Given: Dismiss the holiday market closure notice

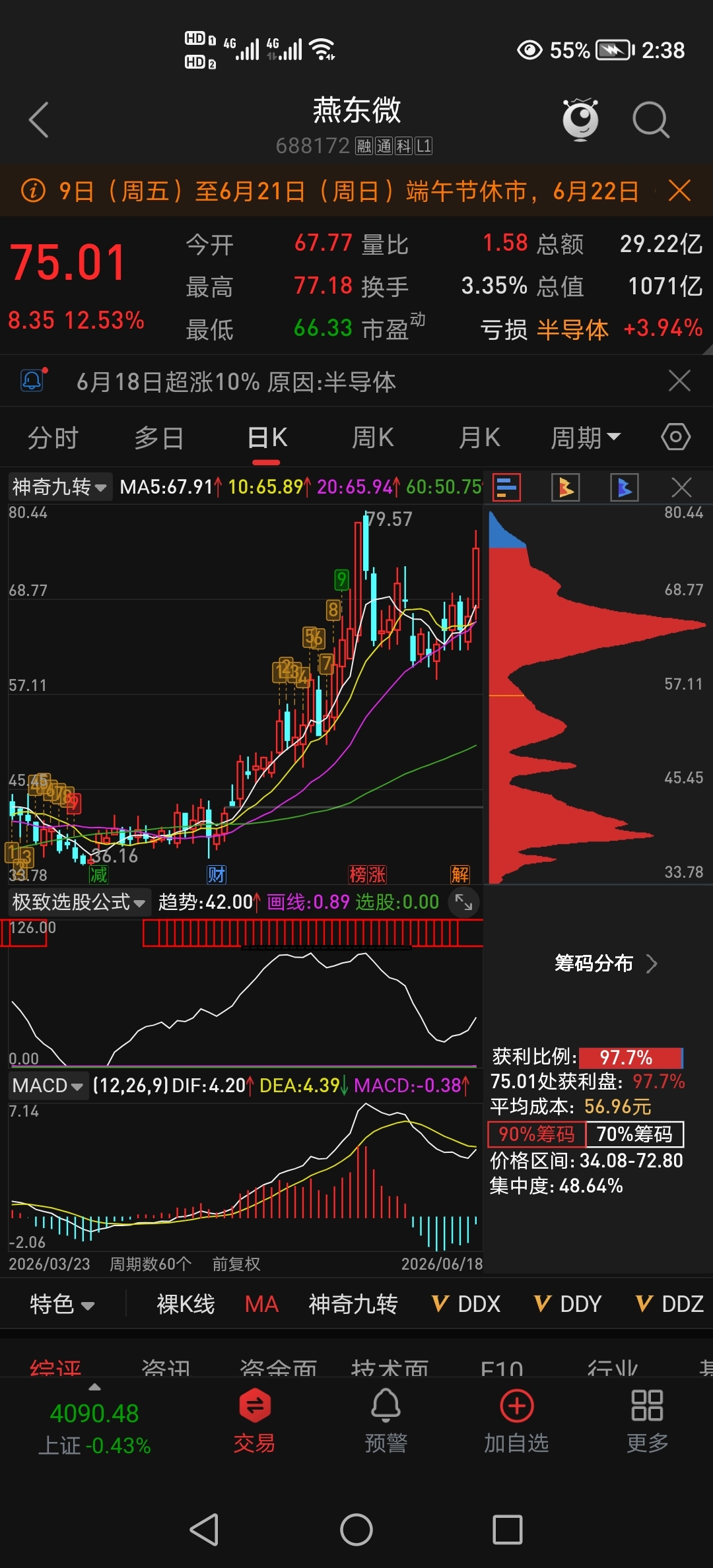Looking at the screenshot, I should [x=679, y=191].
